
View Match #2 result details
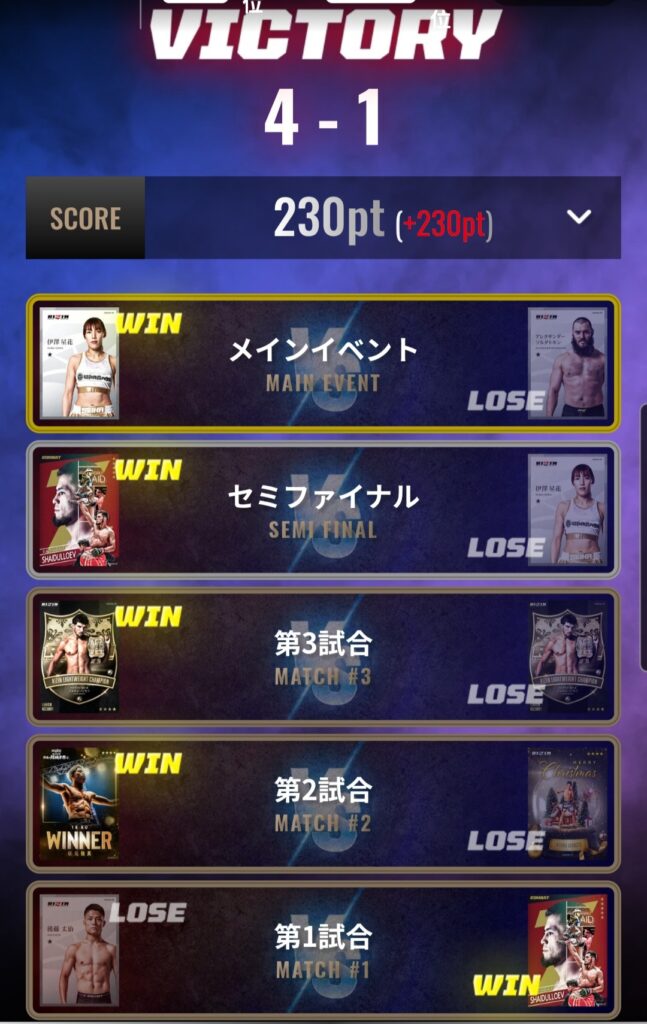click(x=323, y=804)
